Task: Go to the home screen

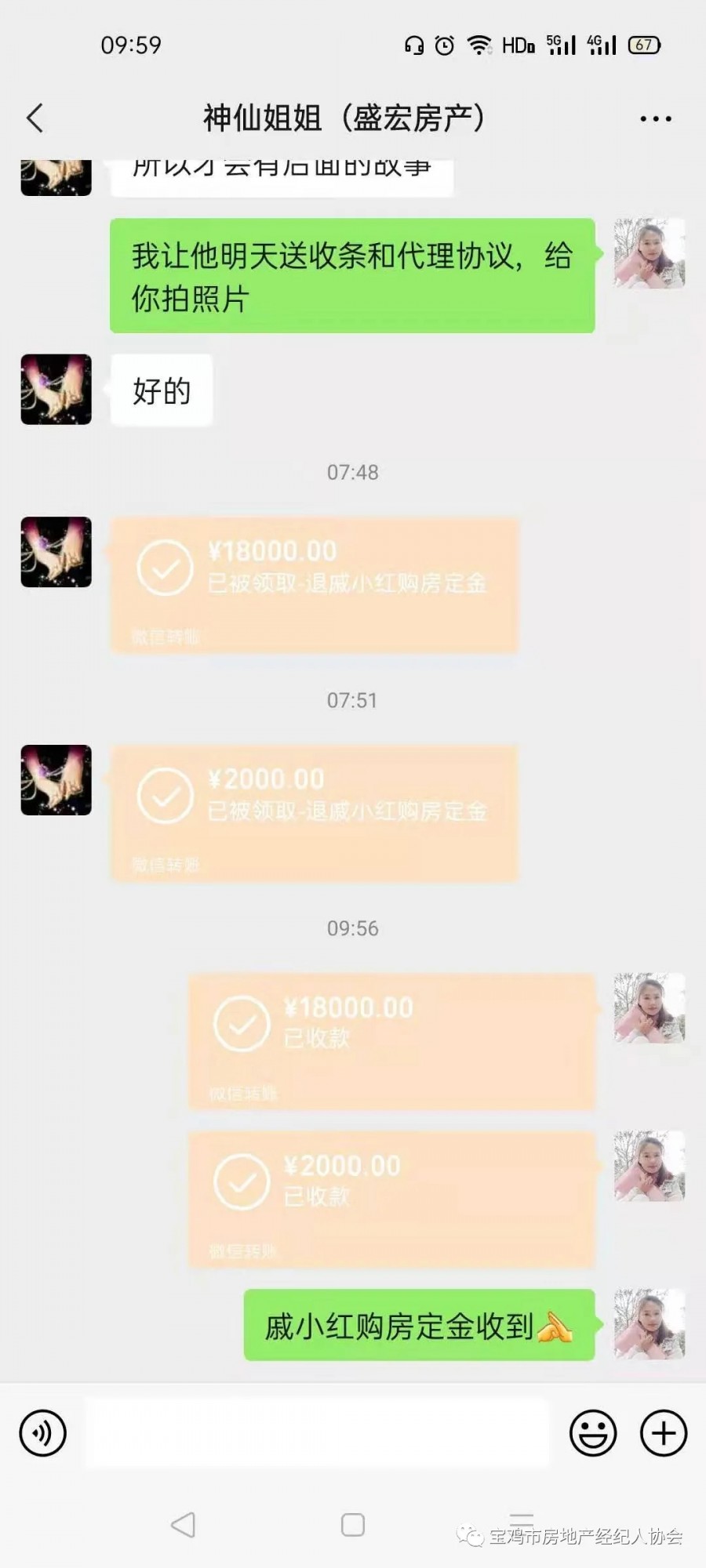Action: 353,1525
